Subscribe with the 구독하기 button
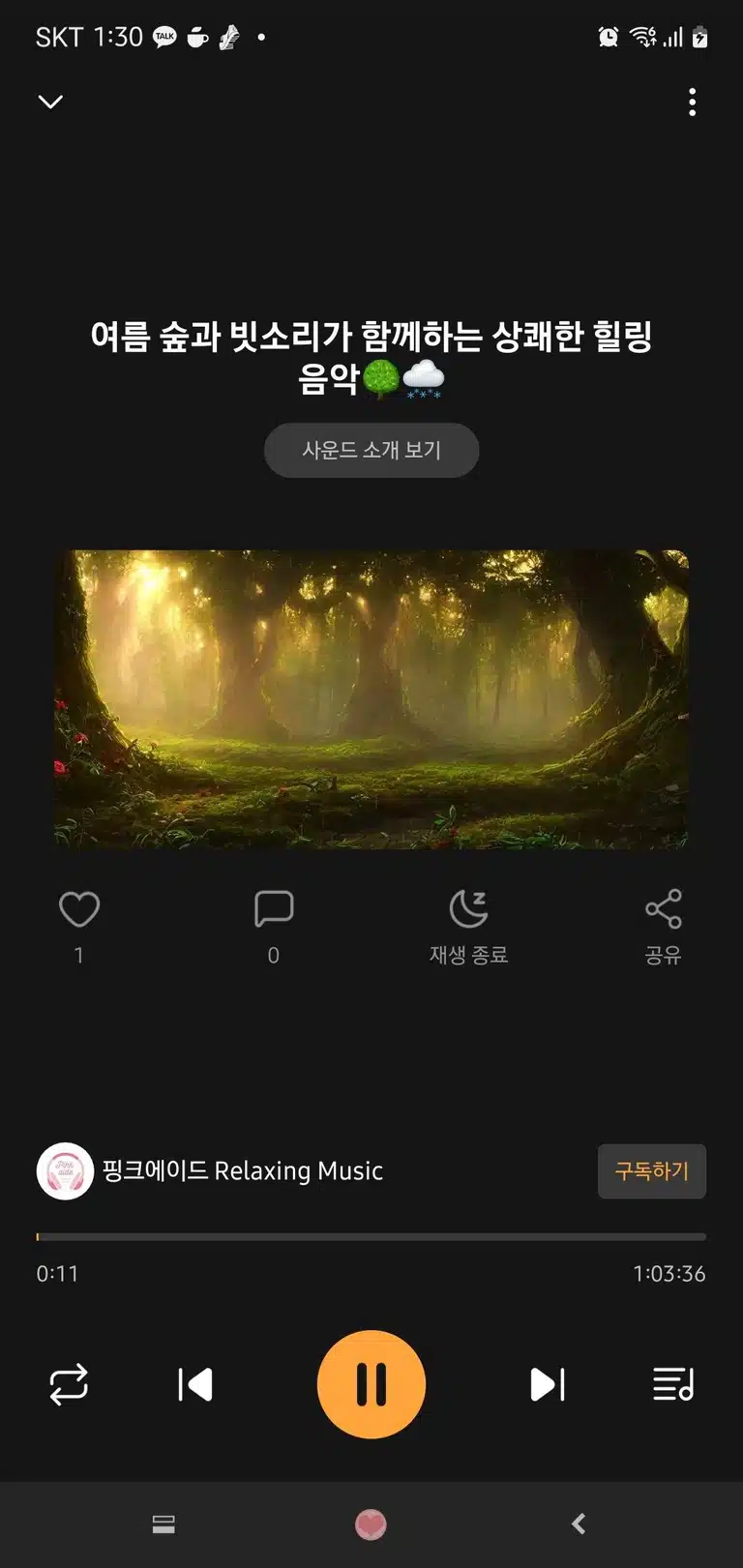 click(652, 1171)
